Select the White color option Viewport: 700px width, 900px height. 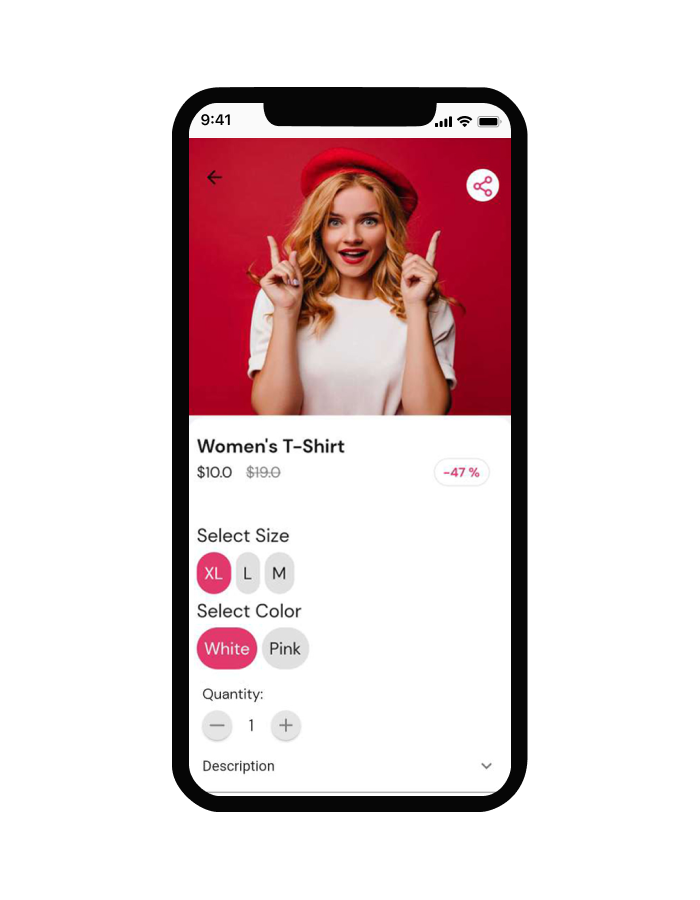tap(227, 649)
